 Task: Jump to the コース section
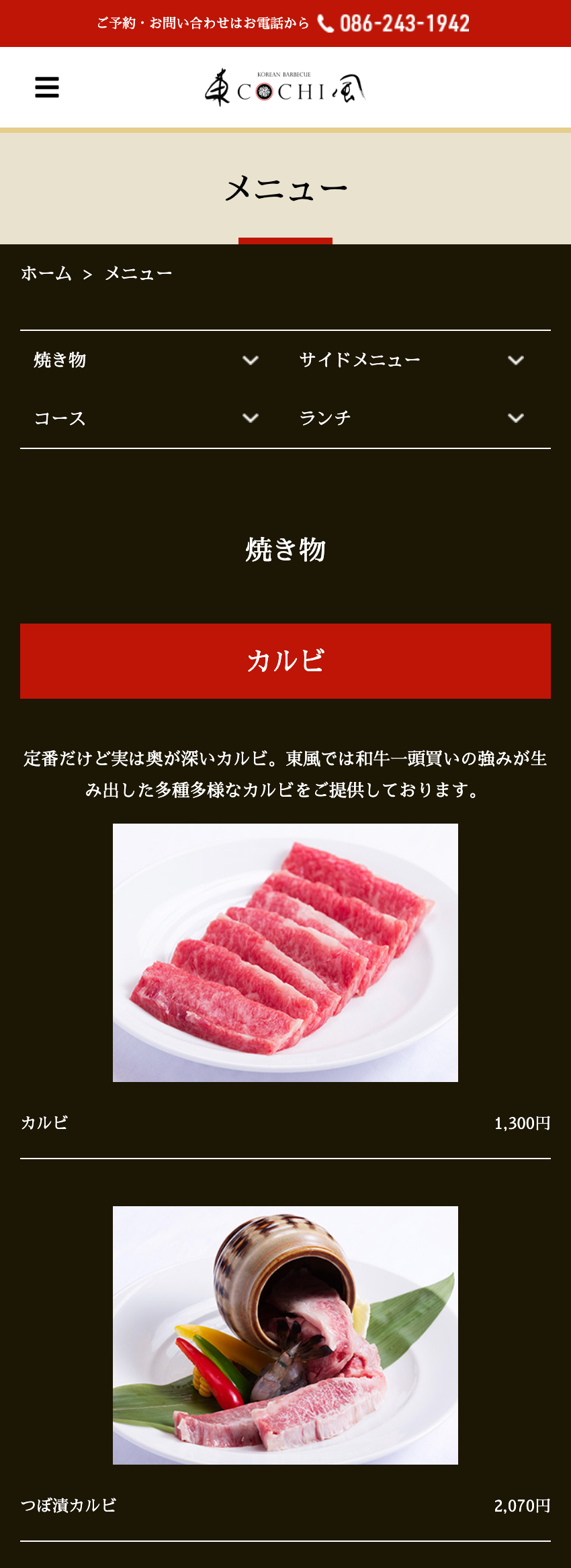tap(146, 418)
